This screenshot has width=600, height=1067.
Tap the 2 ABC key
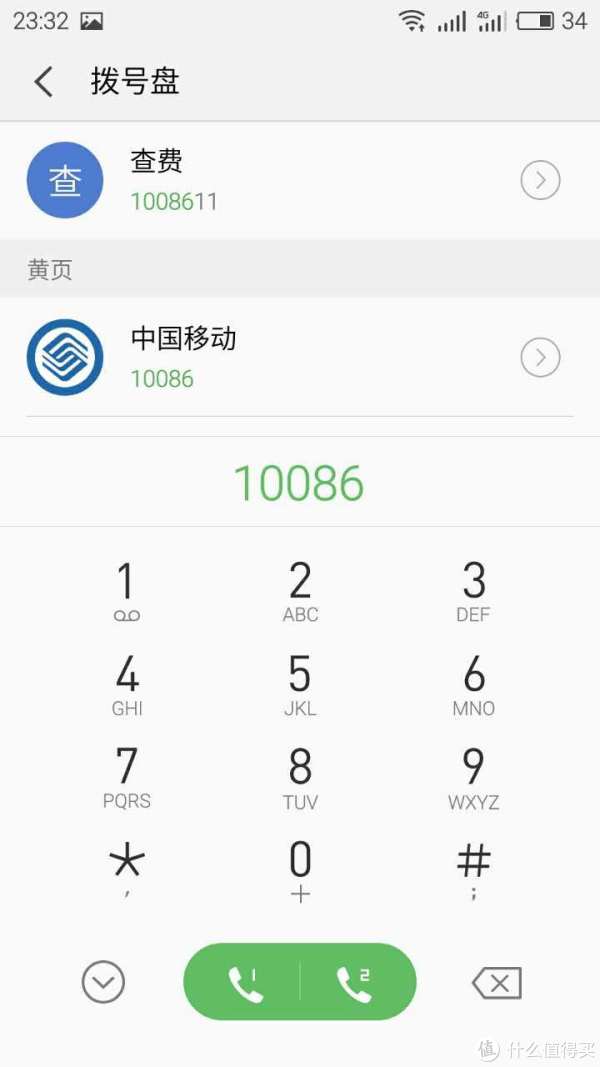pos(300,591)
